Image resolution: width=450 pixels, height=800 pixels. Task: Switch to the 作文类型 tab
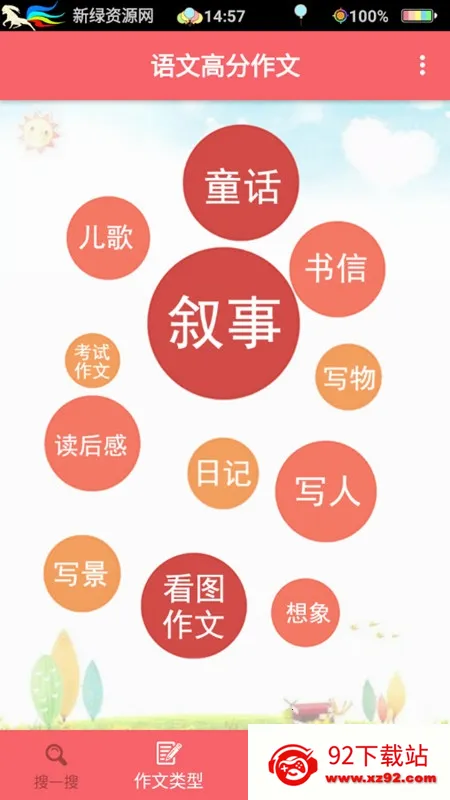(x=169, y=766)
